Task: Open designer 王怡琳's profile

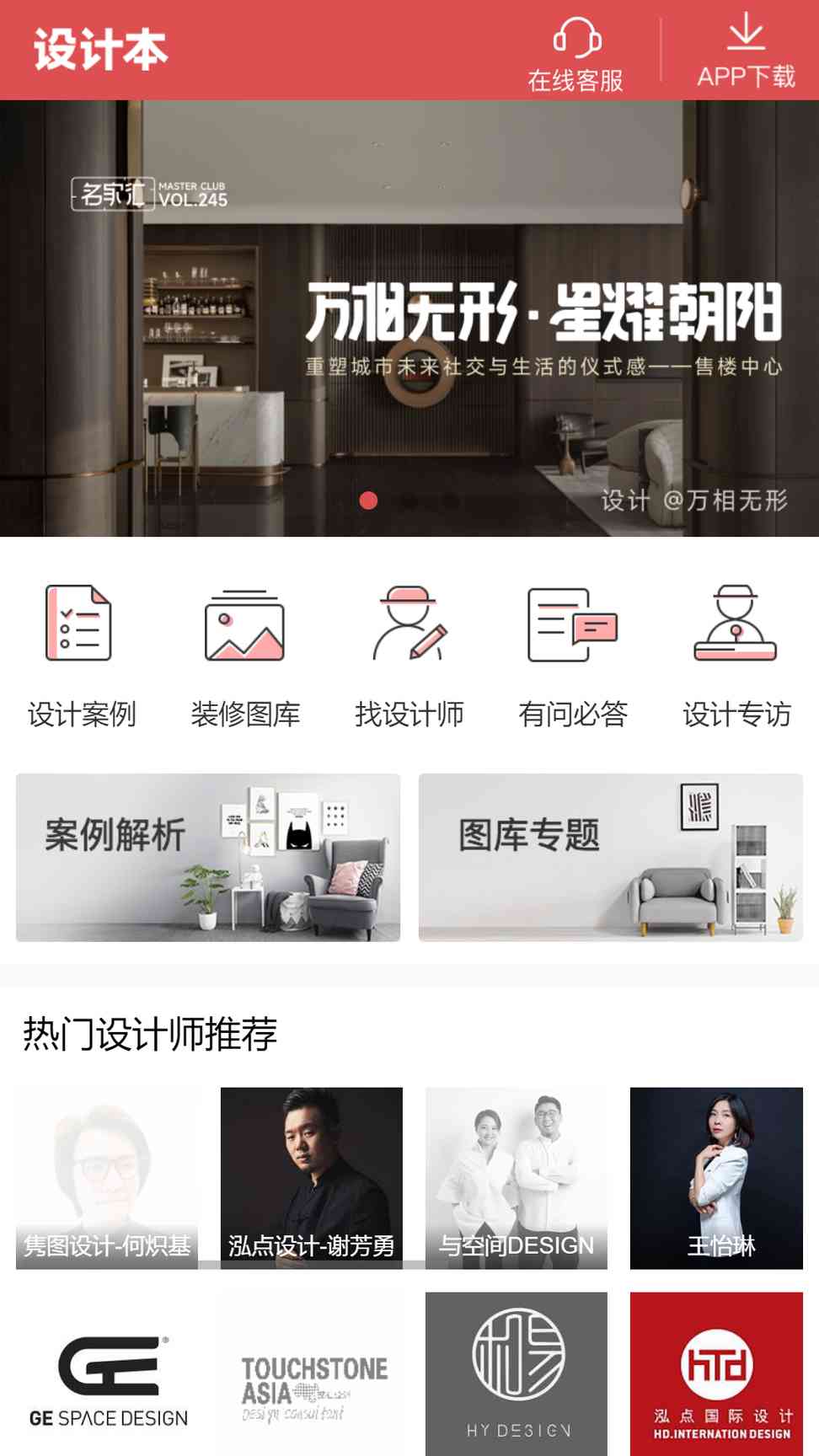Action: tap(717, 1179)
